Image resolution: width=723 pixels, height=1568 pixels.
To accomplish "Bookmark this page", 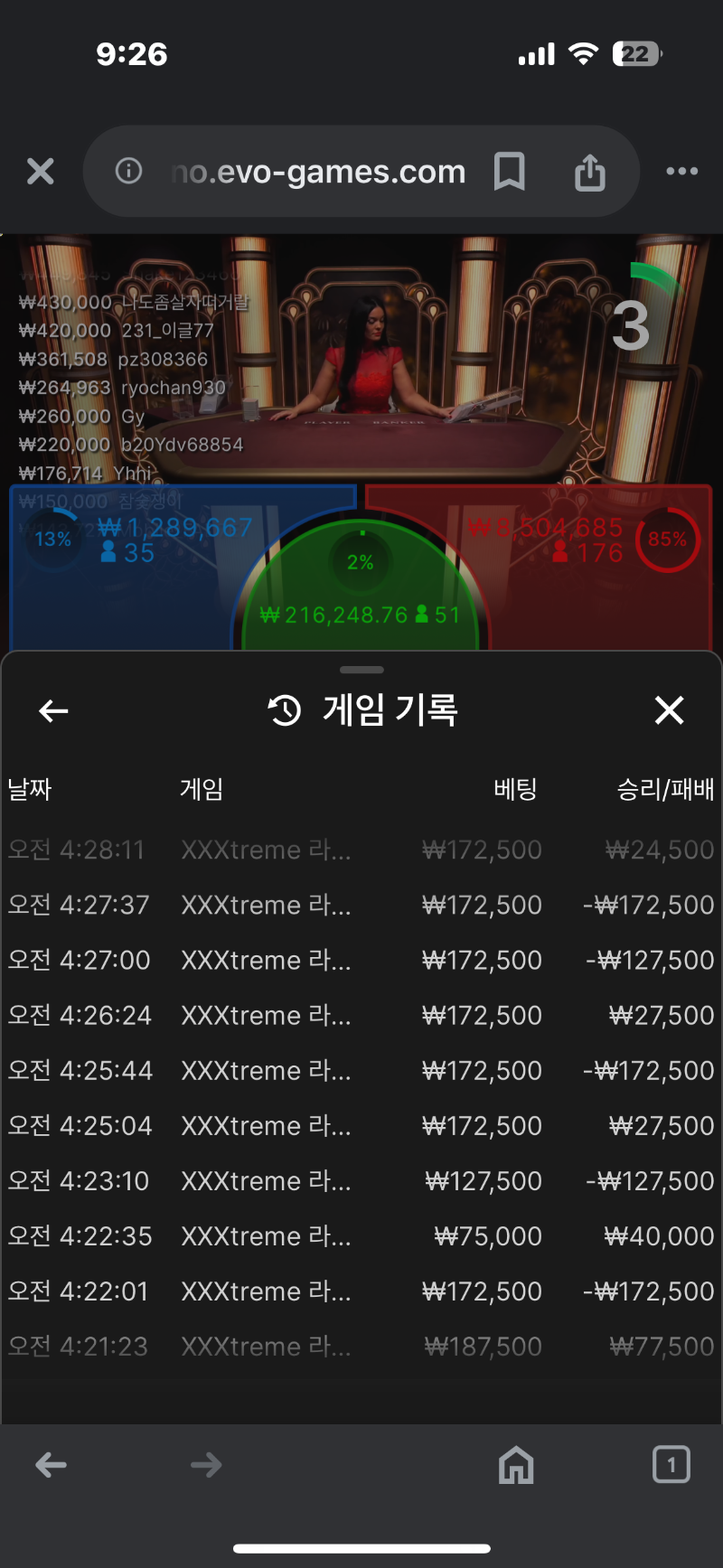I will [509, 171].
